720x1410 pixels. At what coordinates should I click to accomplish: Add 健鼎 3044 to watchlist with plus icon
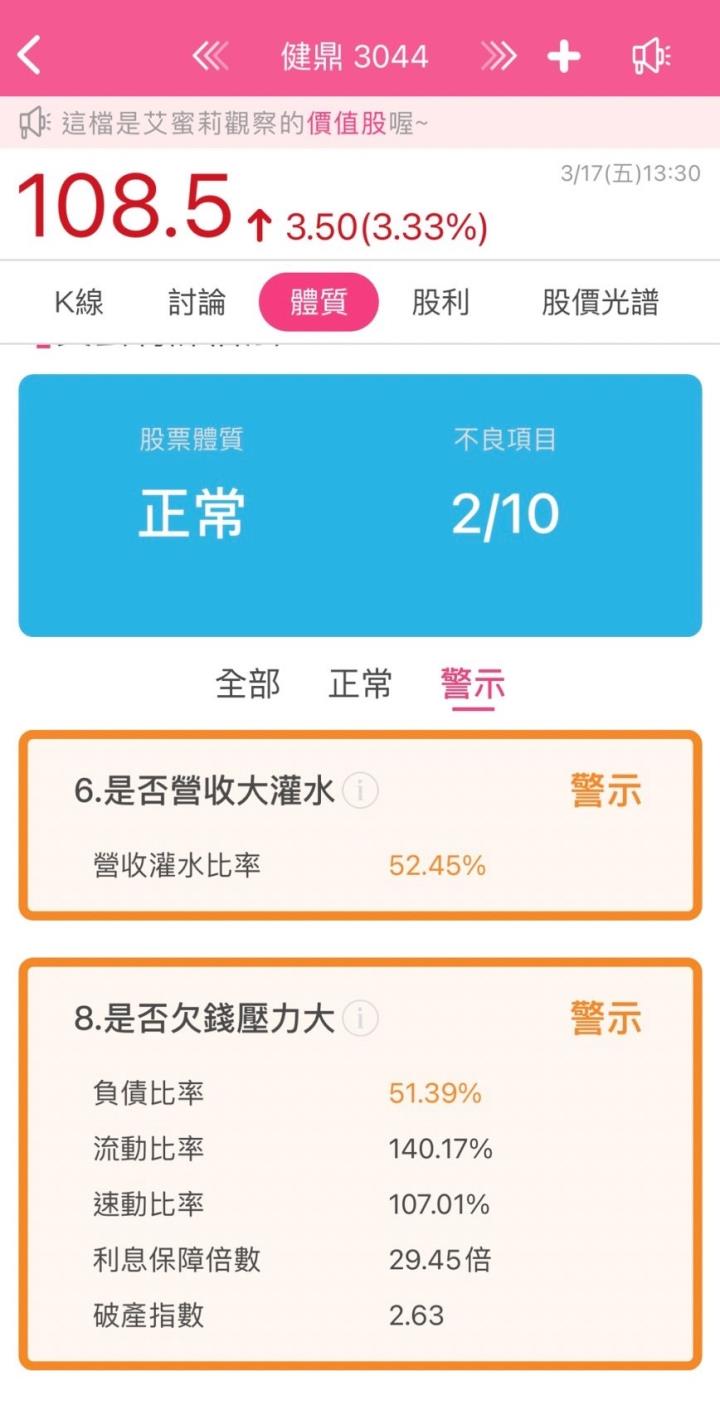point(565,57)
